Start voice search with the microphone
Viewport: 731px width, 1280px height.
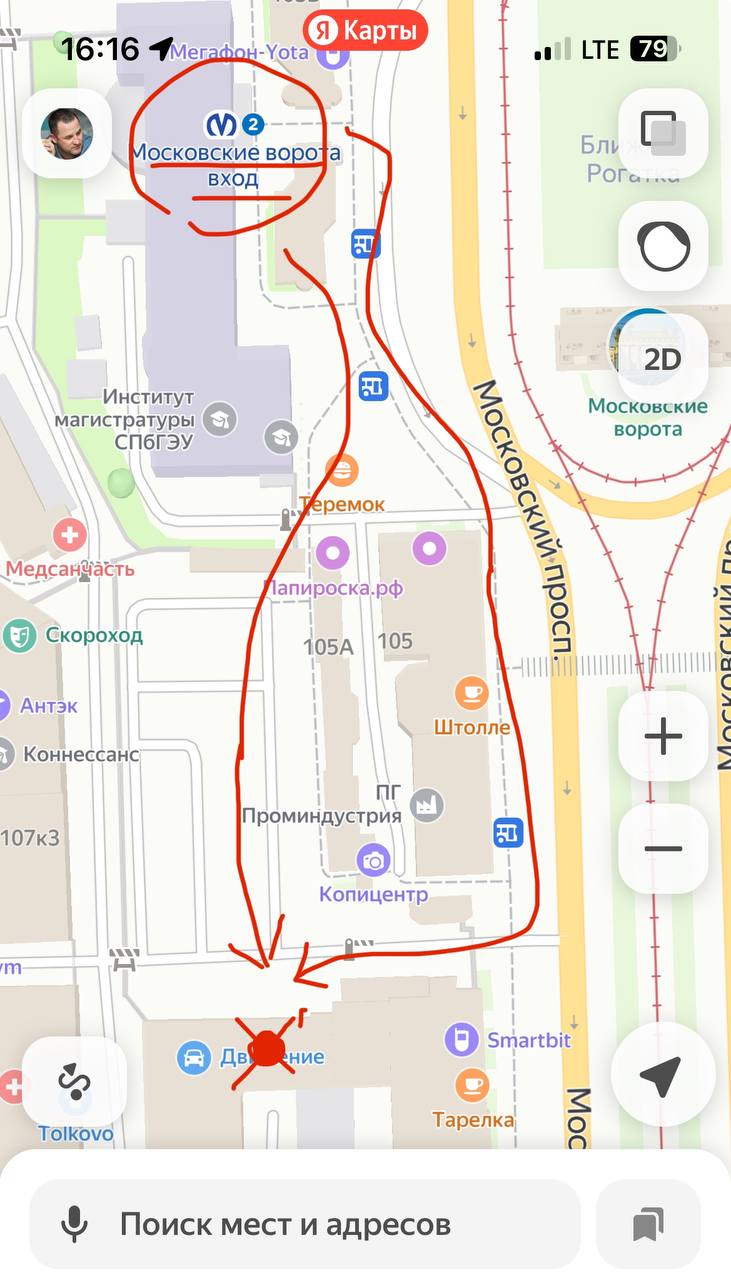click(73, 1224)
